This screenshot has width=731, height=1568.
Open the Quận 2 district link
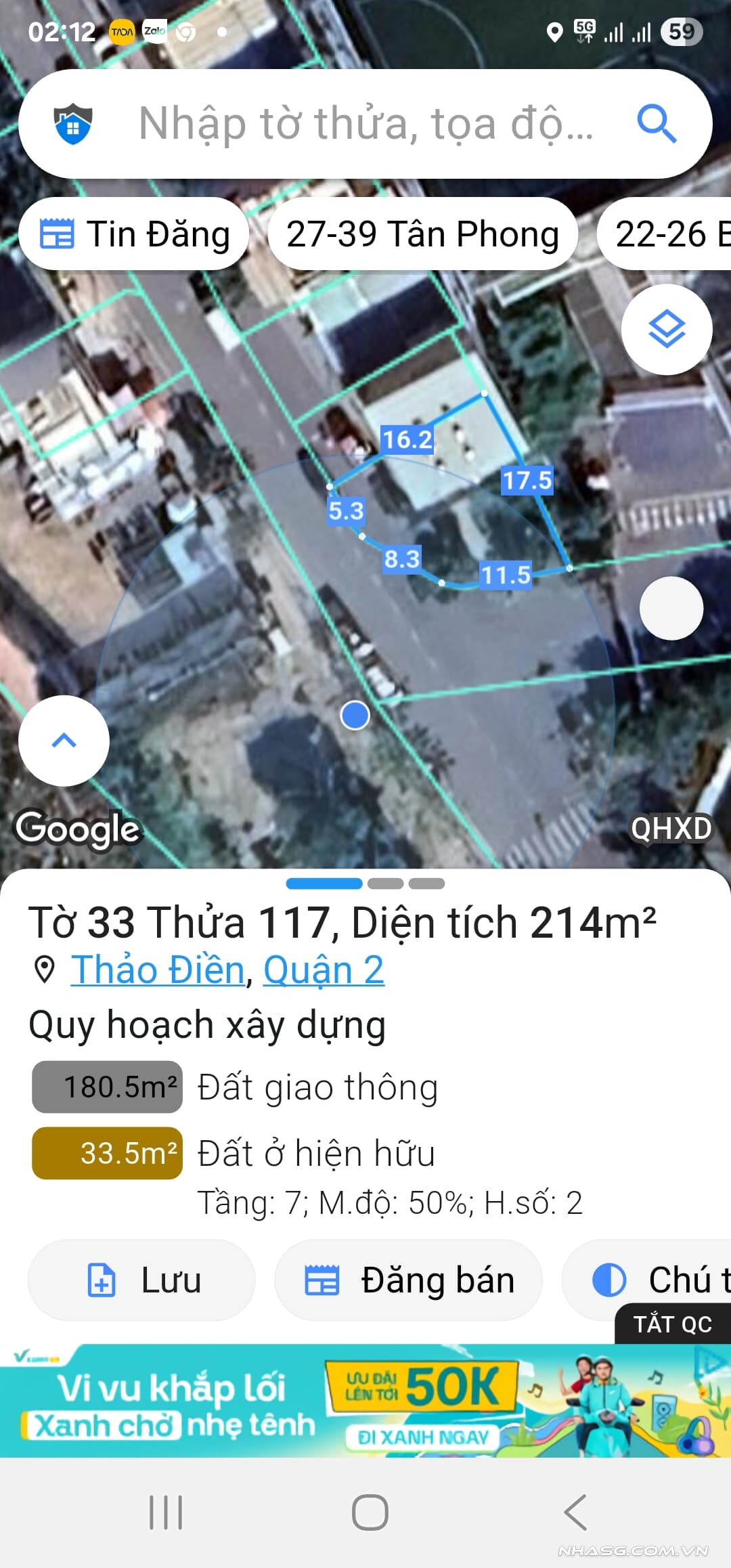click(324, 970)
